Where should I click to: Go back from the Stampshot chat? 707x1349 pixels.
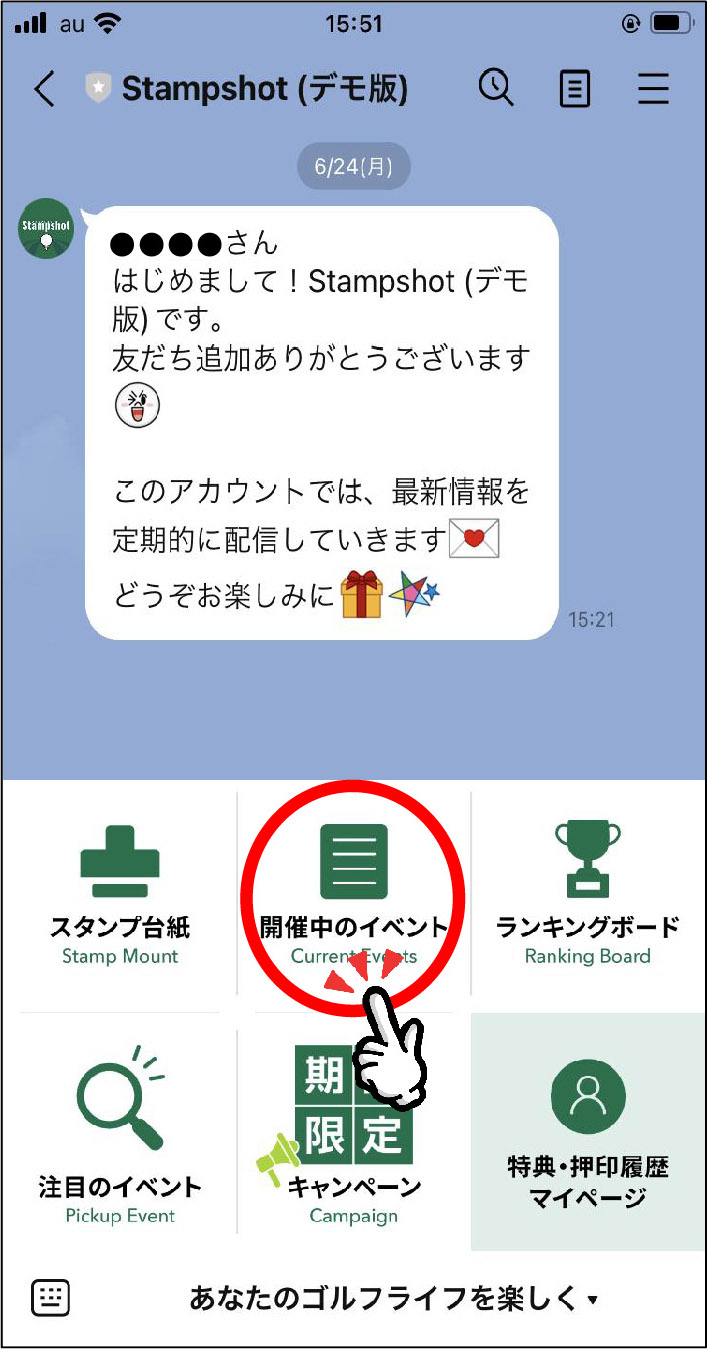point(44,89)
